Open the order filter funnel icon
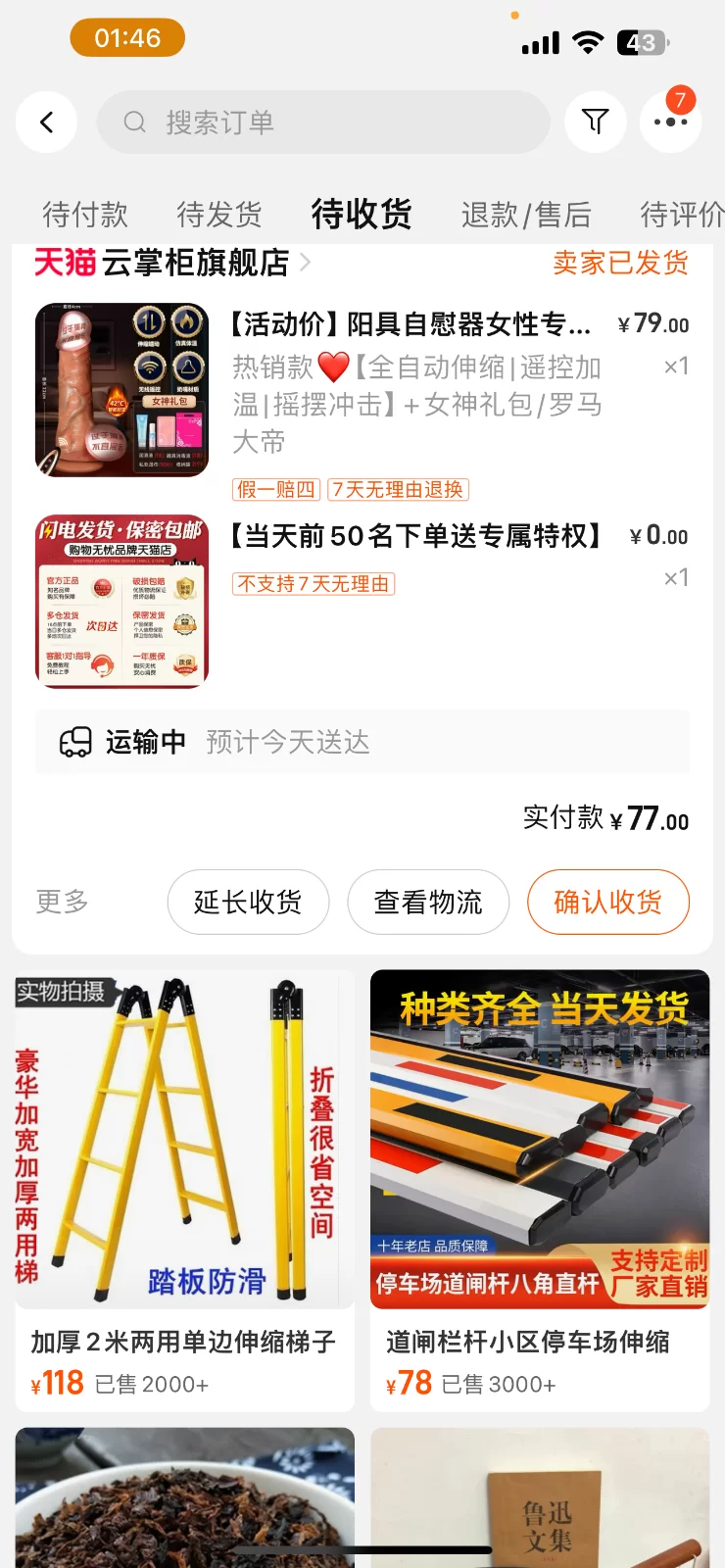Screen dimensions: 725x1568 (x=596, y=122)
